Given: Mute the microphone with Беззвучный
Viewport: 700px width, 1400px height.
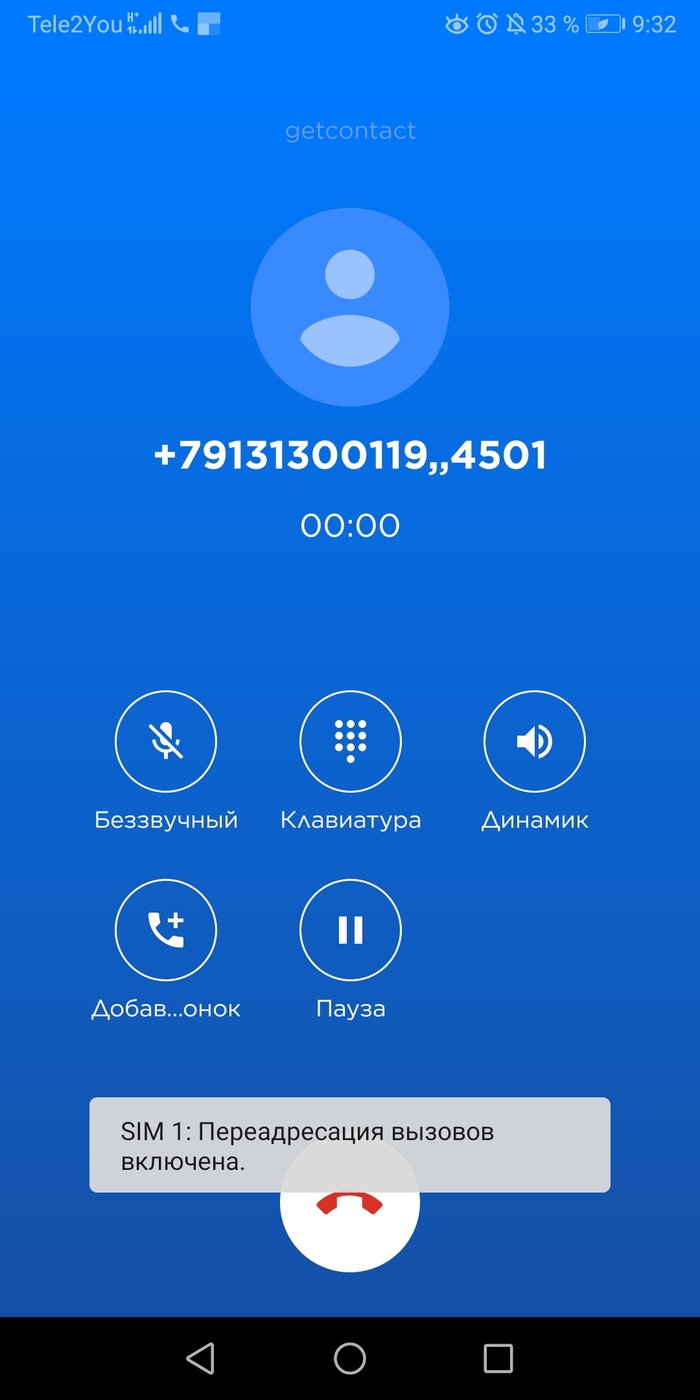Looking at the screenshot, I should point(166,741).
